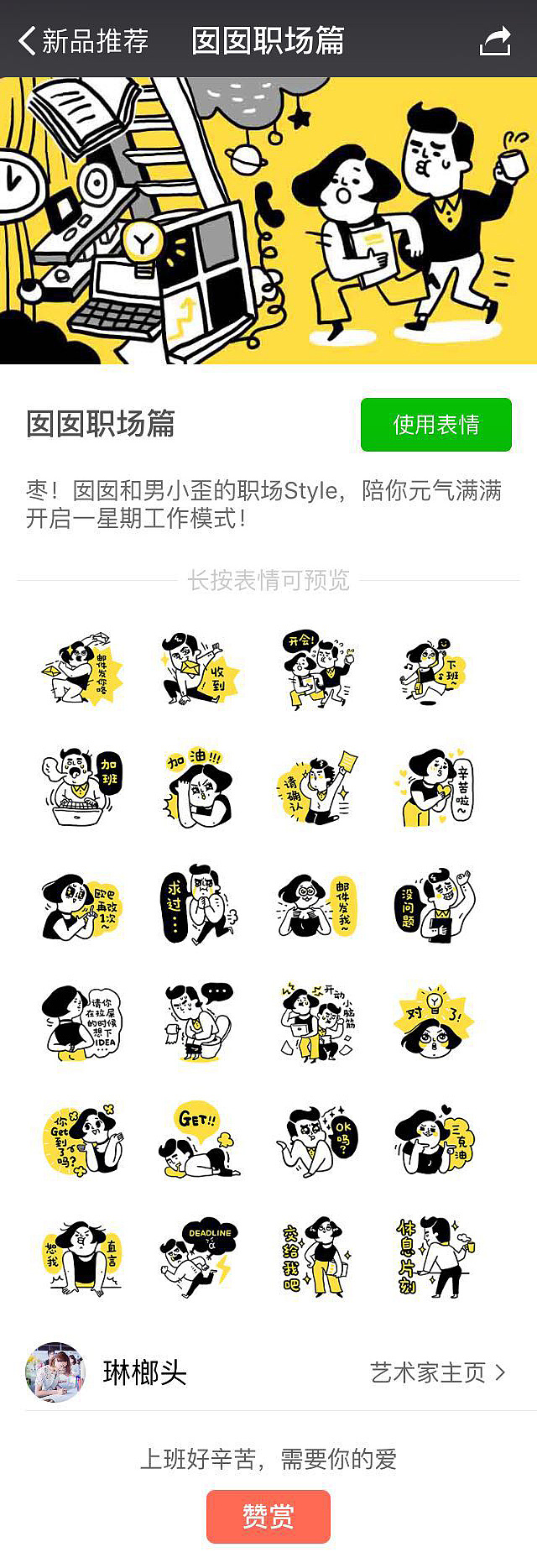Share this sticker pack
Image resolution: width=537 pixels, height=1568 pixels.
point(495,41)
